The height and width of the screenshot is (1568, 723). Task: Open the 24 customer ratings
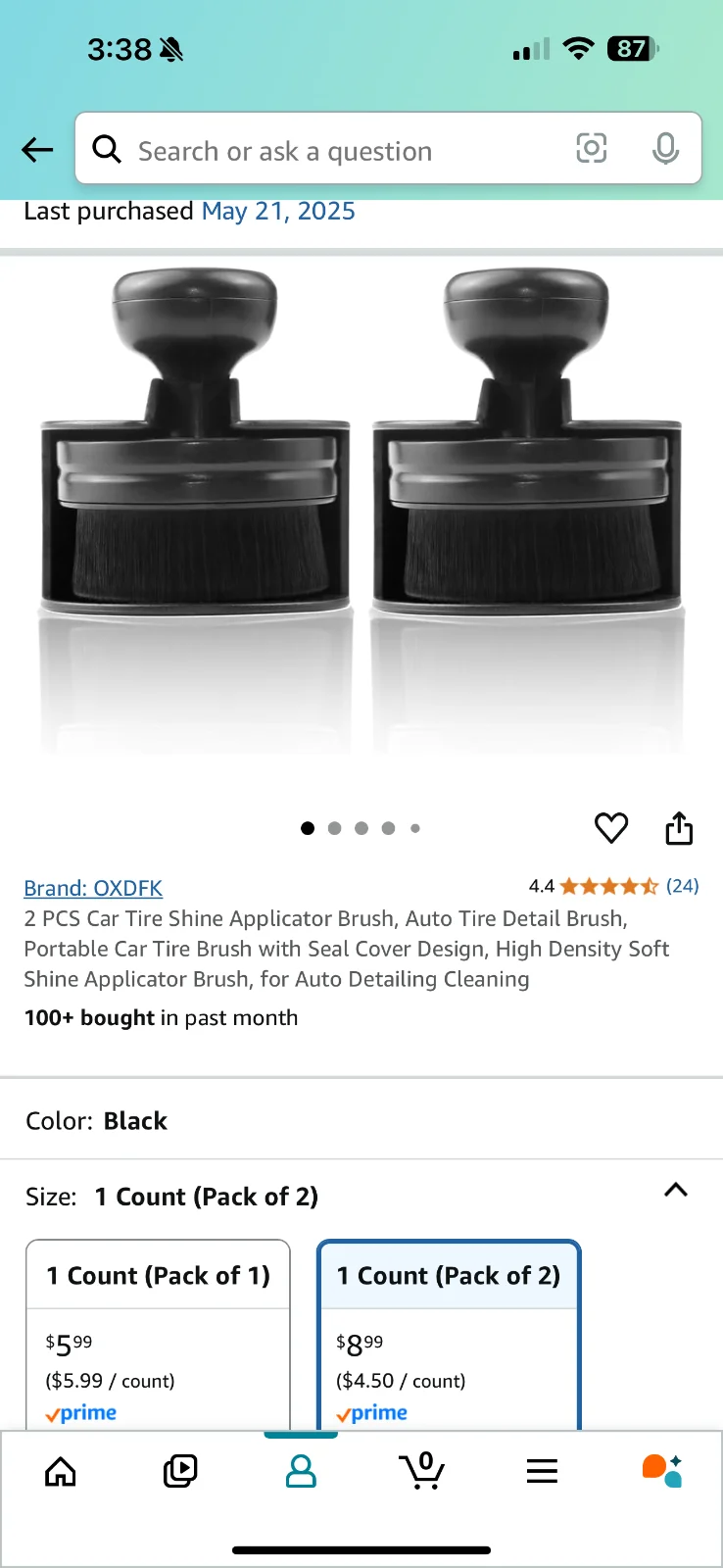pos(682,886)
